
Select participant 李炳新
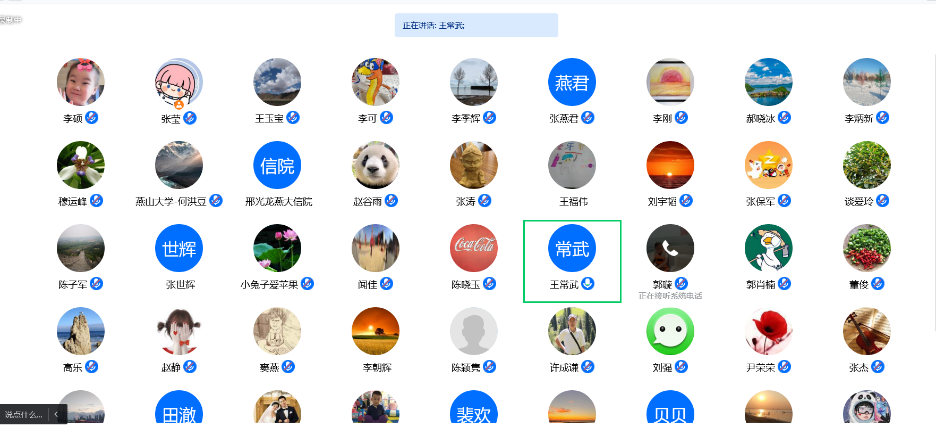(867, 83)
